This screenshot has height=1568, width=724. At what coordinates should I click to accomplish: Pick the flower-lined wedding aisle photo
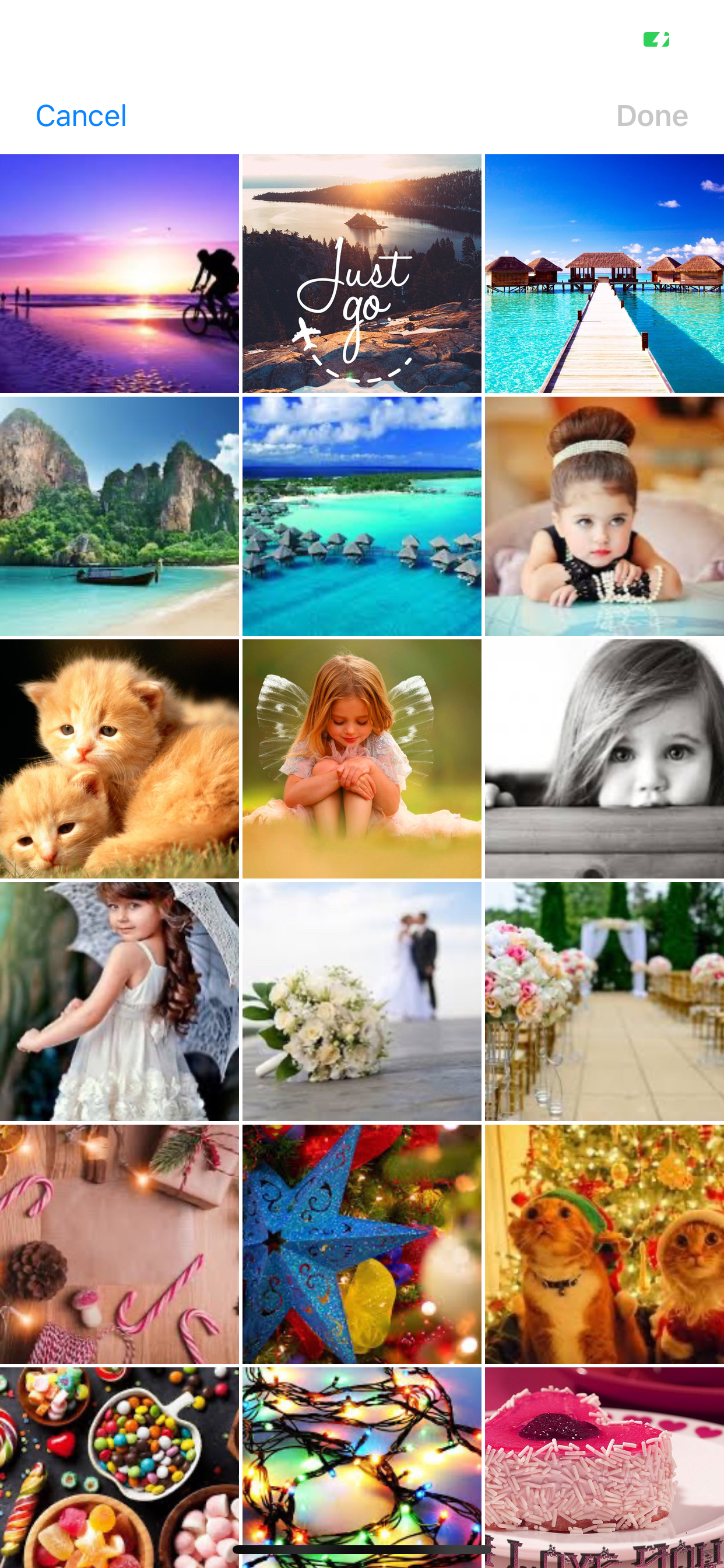point(604,1002)
